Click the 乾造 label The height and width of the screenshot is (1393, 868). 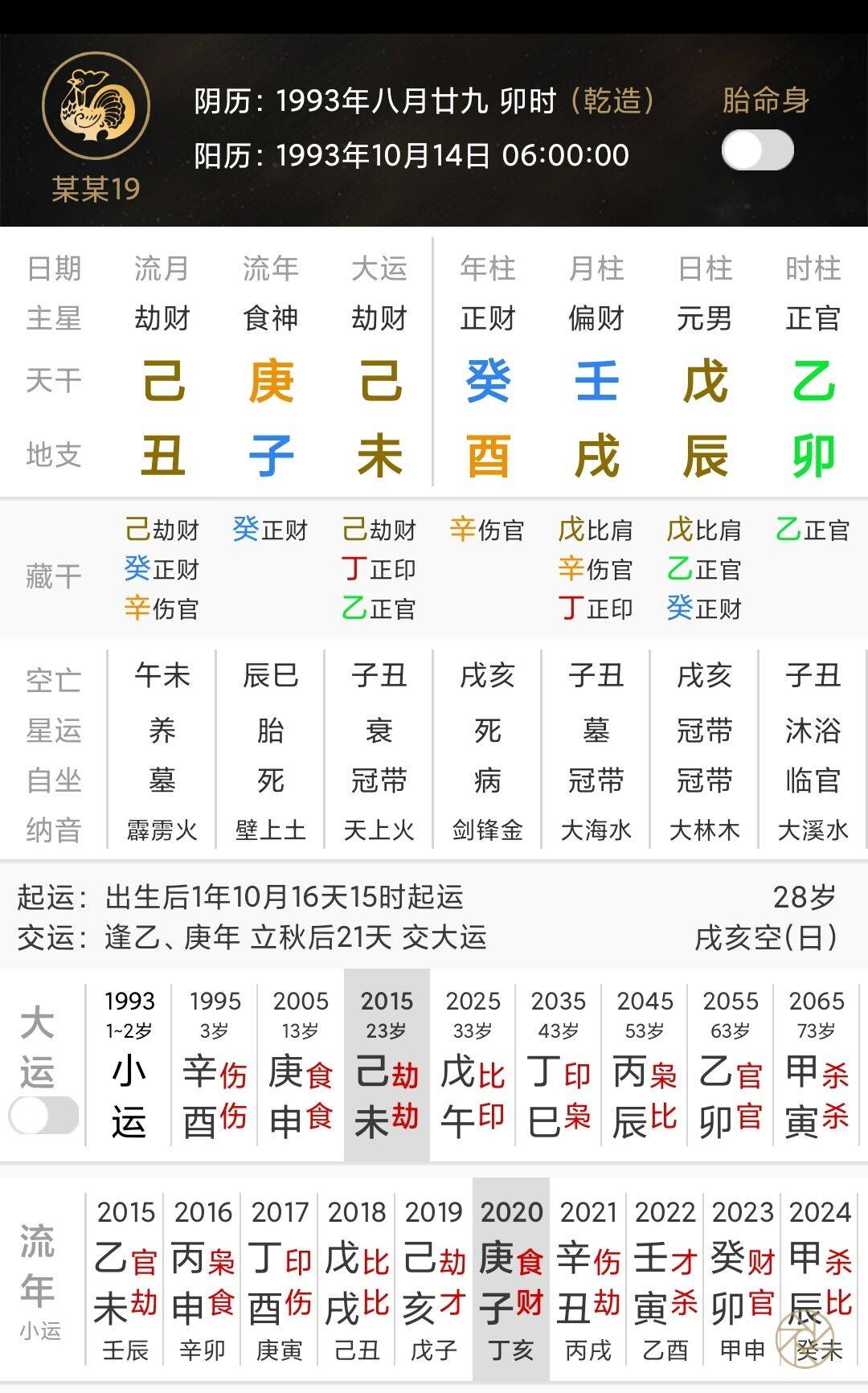coord(614,101)
